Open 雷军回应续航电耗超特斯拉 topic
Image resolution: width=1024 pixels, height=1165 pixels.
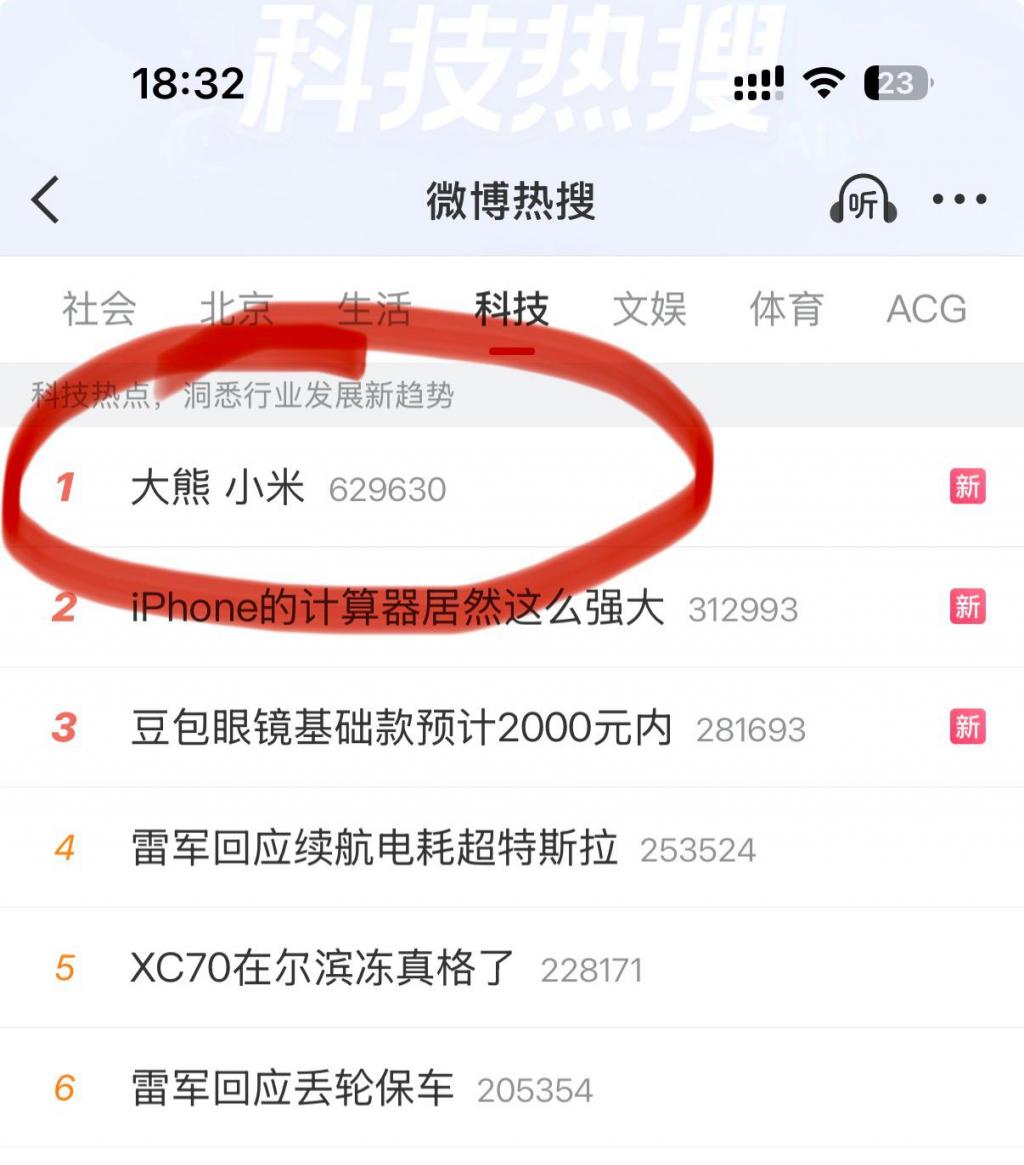374,849
